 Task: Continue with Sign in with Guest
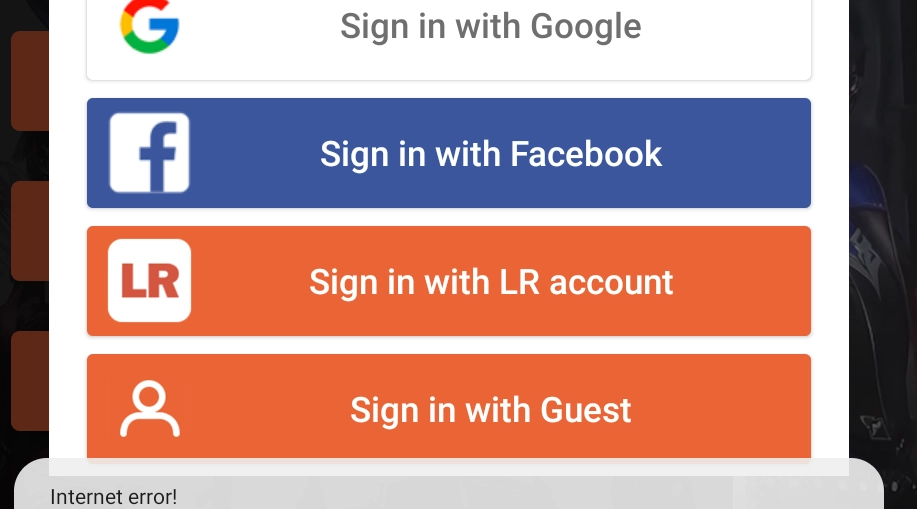coord(449,407)
